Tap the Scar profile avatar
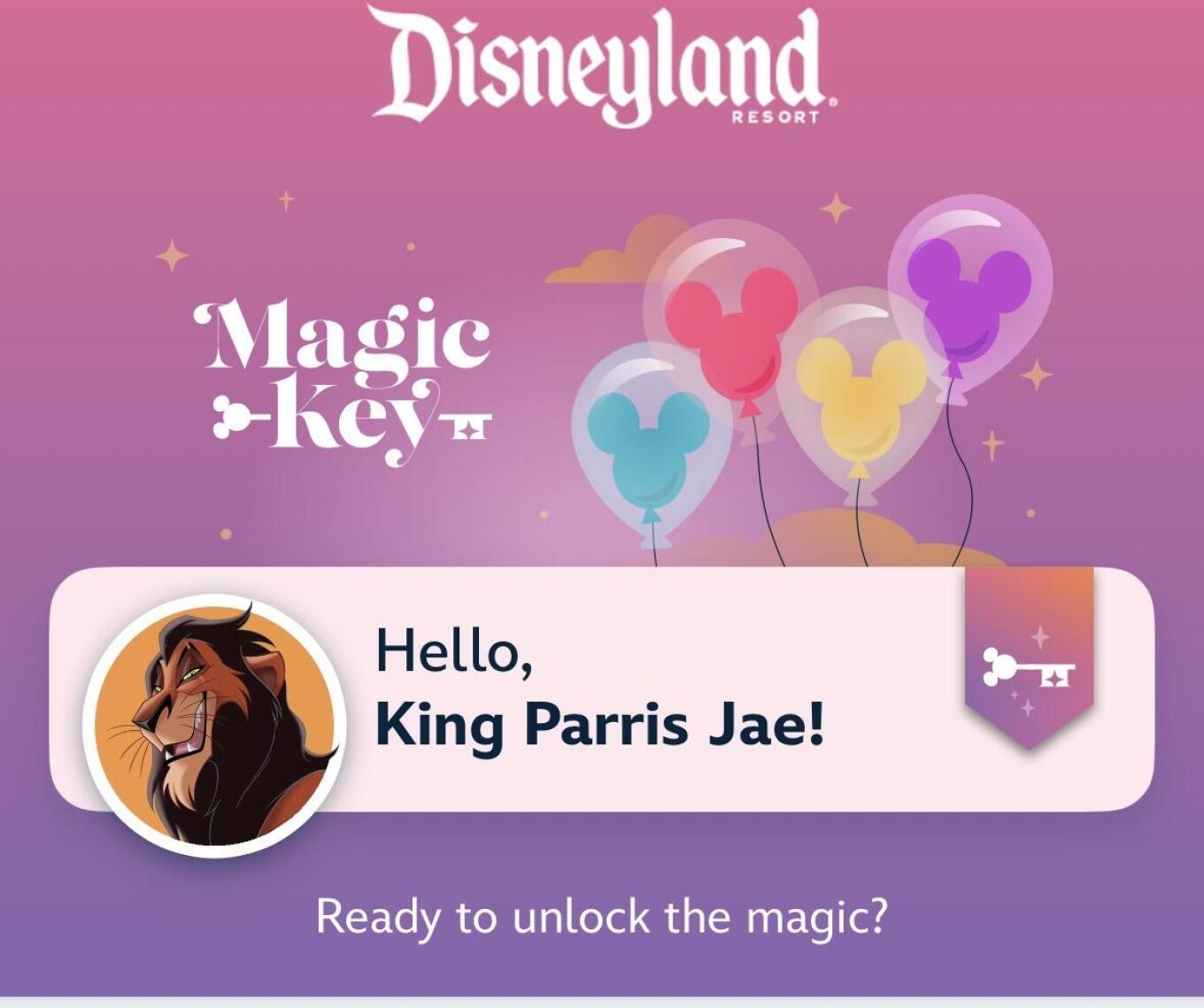 (x=215, y=726)
